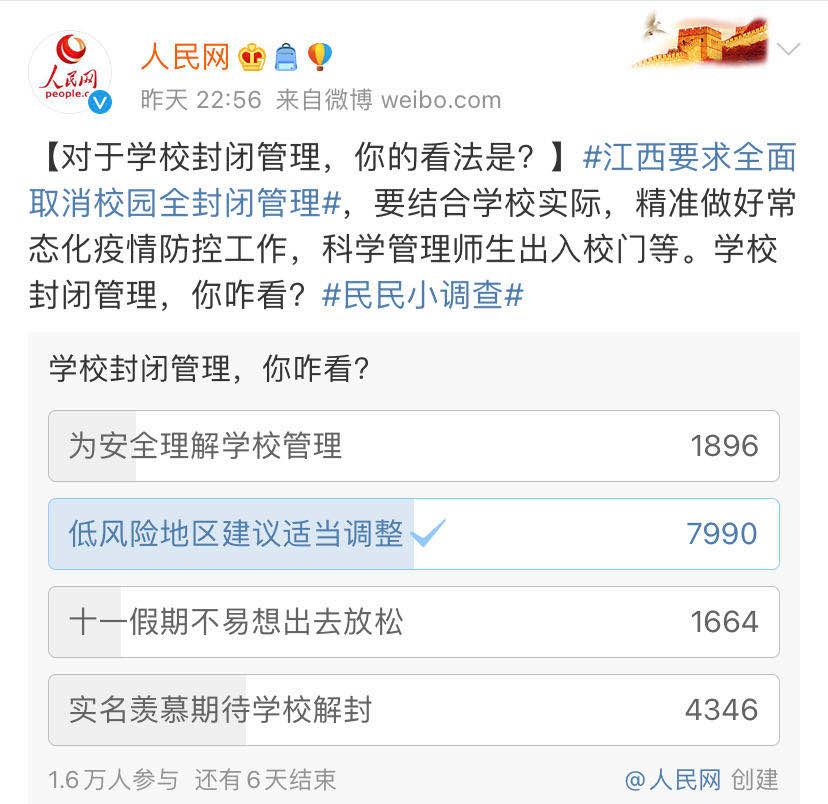Choose 十一假期不易想出去放松 option
Image resolution: width=828 pixels, height=804 pixels.
click(x=413, y=622)
